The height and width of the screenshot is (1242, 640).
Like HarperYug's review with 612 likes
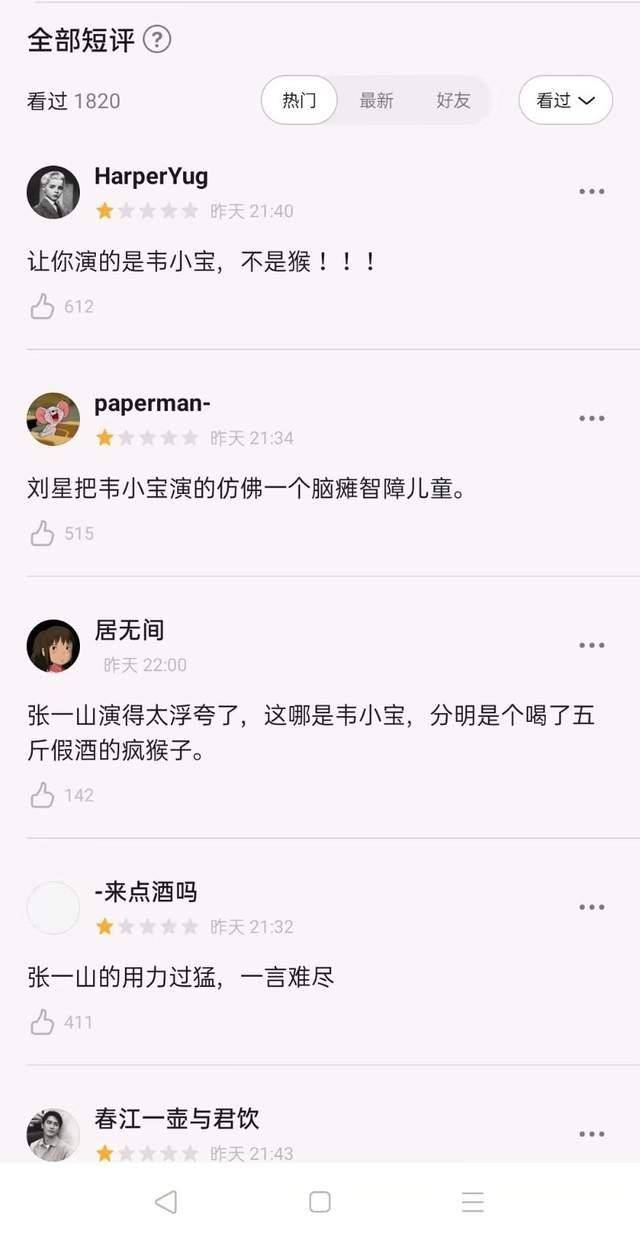(x=42, y=307)
